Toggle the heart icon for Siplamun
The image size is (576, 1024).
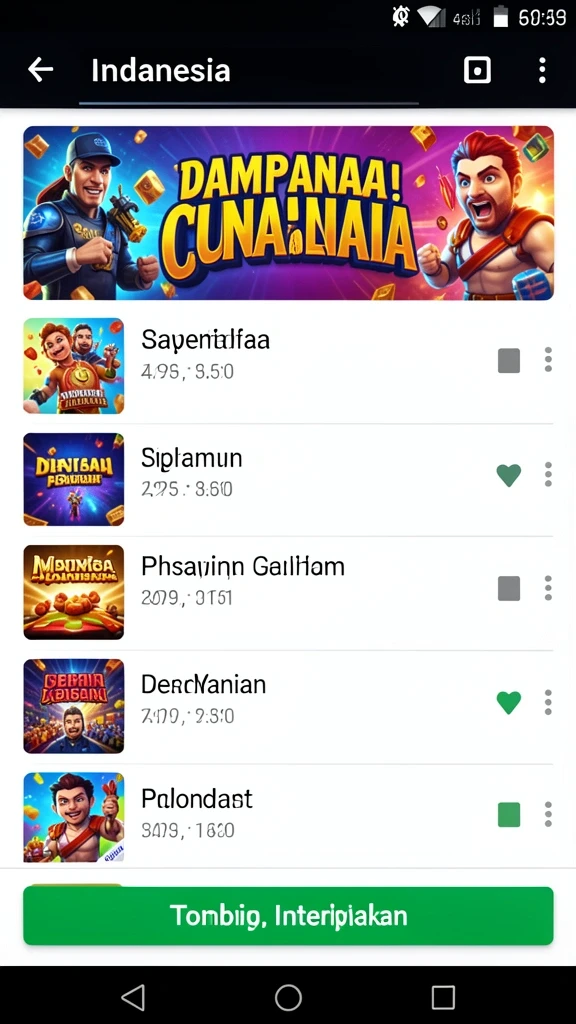pos(509,475)
